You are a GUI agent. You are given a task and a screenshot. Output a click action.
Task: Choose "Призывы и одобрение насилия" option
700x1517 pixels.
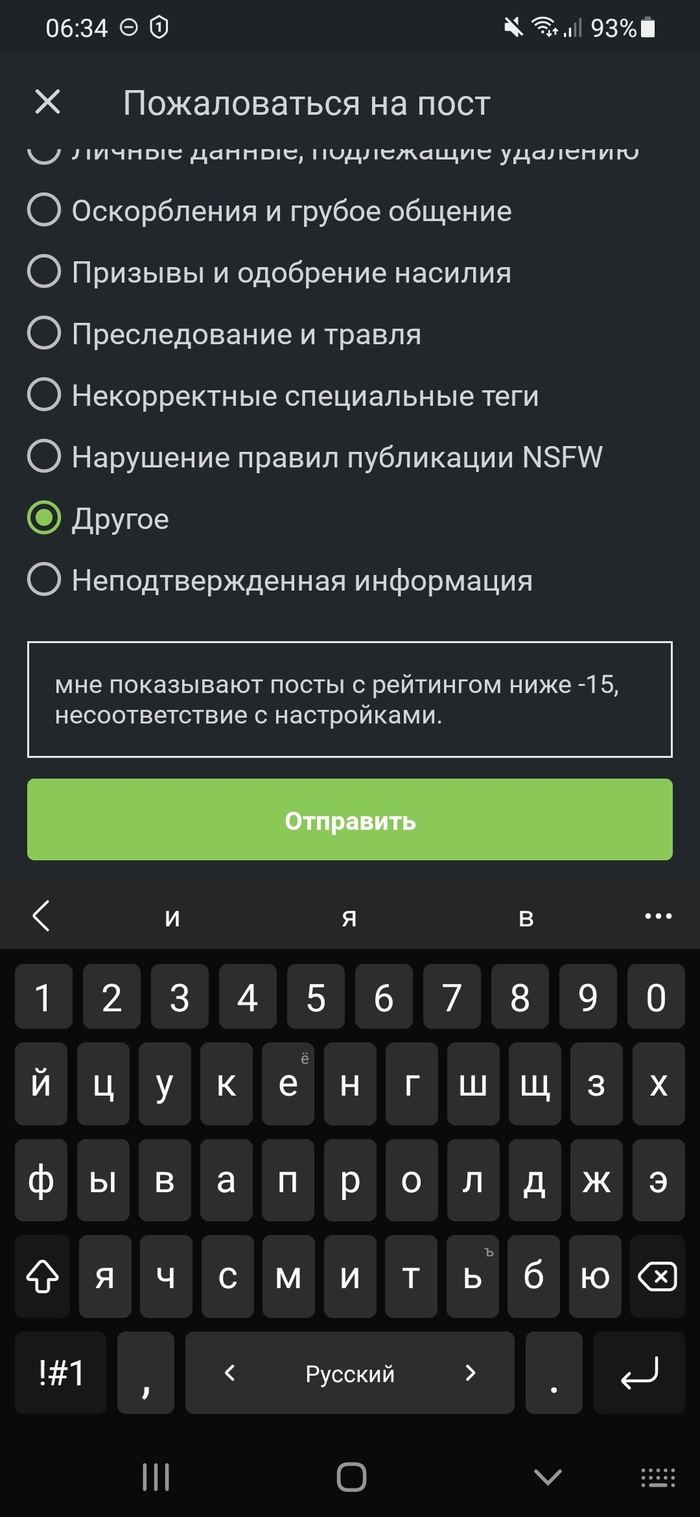click(x=44, y=273)
